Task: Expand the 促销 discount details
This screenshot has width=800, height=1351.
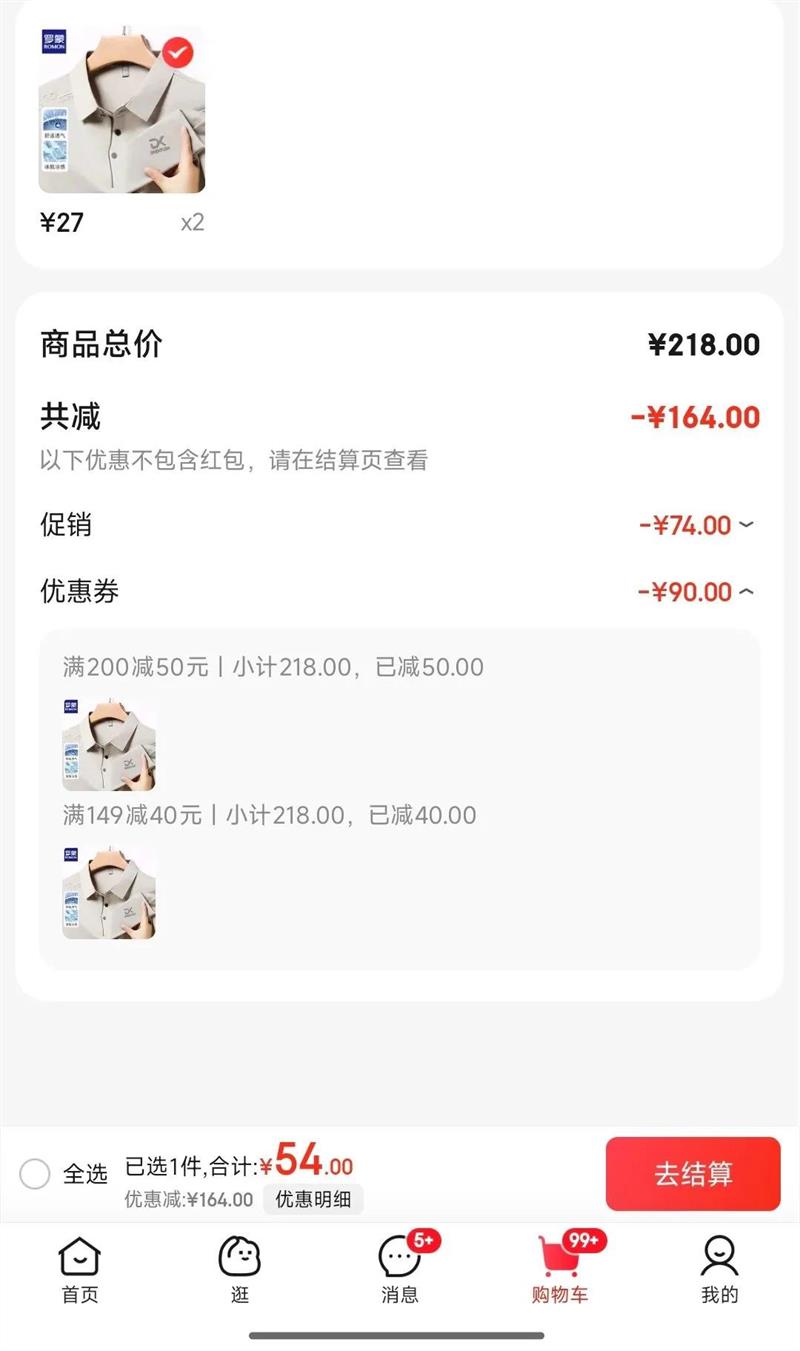Action: pyautogui.click(x=745, y=525)
